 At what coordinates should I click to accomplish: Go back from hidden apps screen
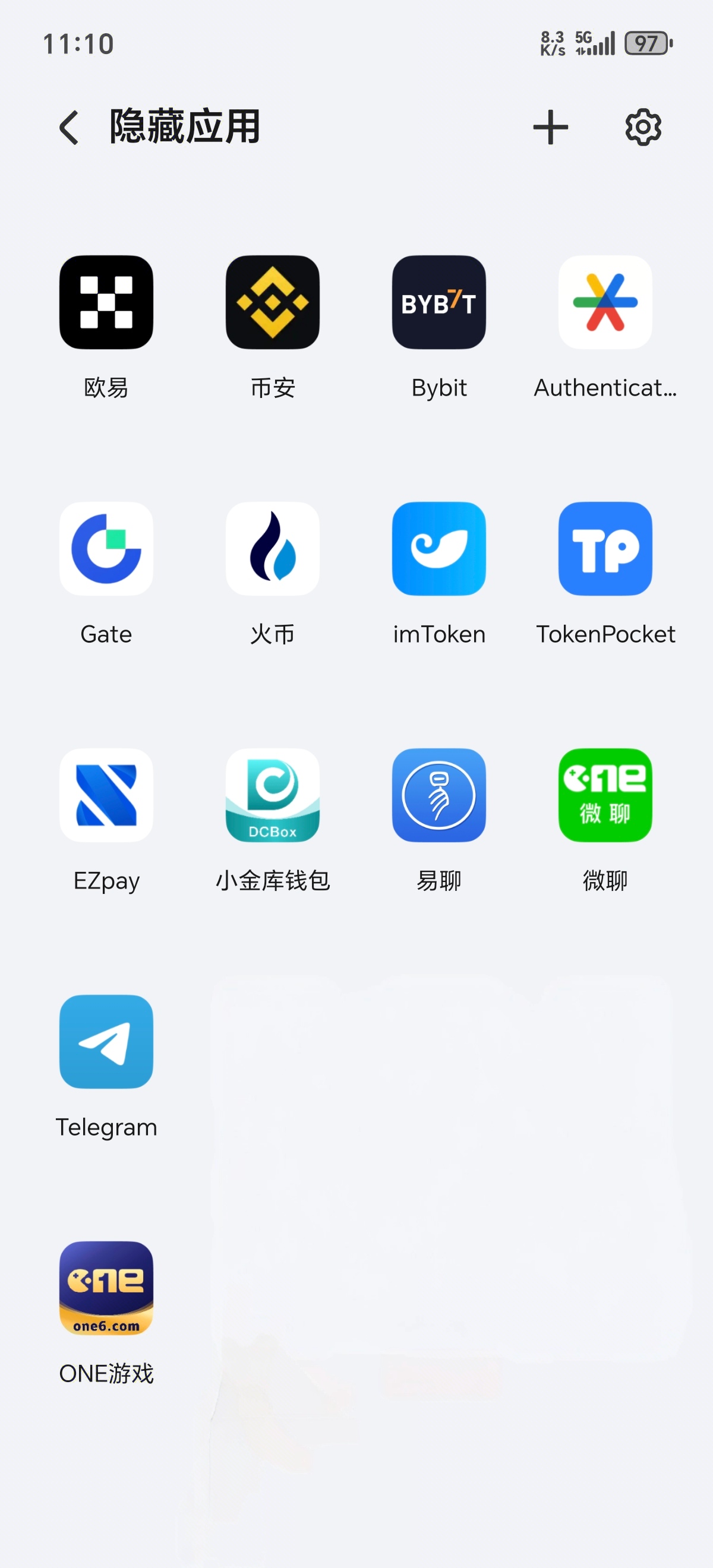[69, 127]
